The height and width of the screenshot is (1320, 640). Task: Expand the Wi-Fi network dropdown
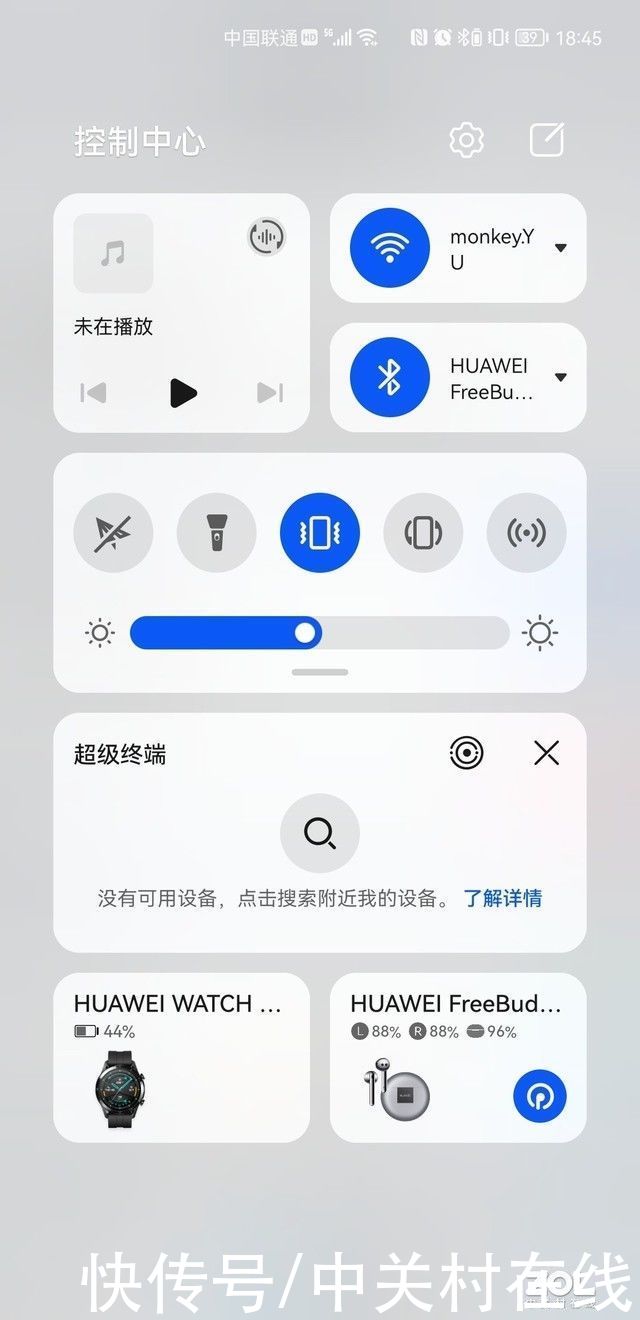point(561,248)
